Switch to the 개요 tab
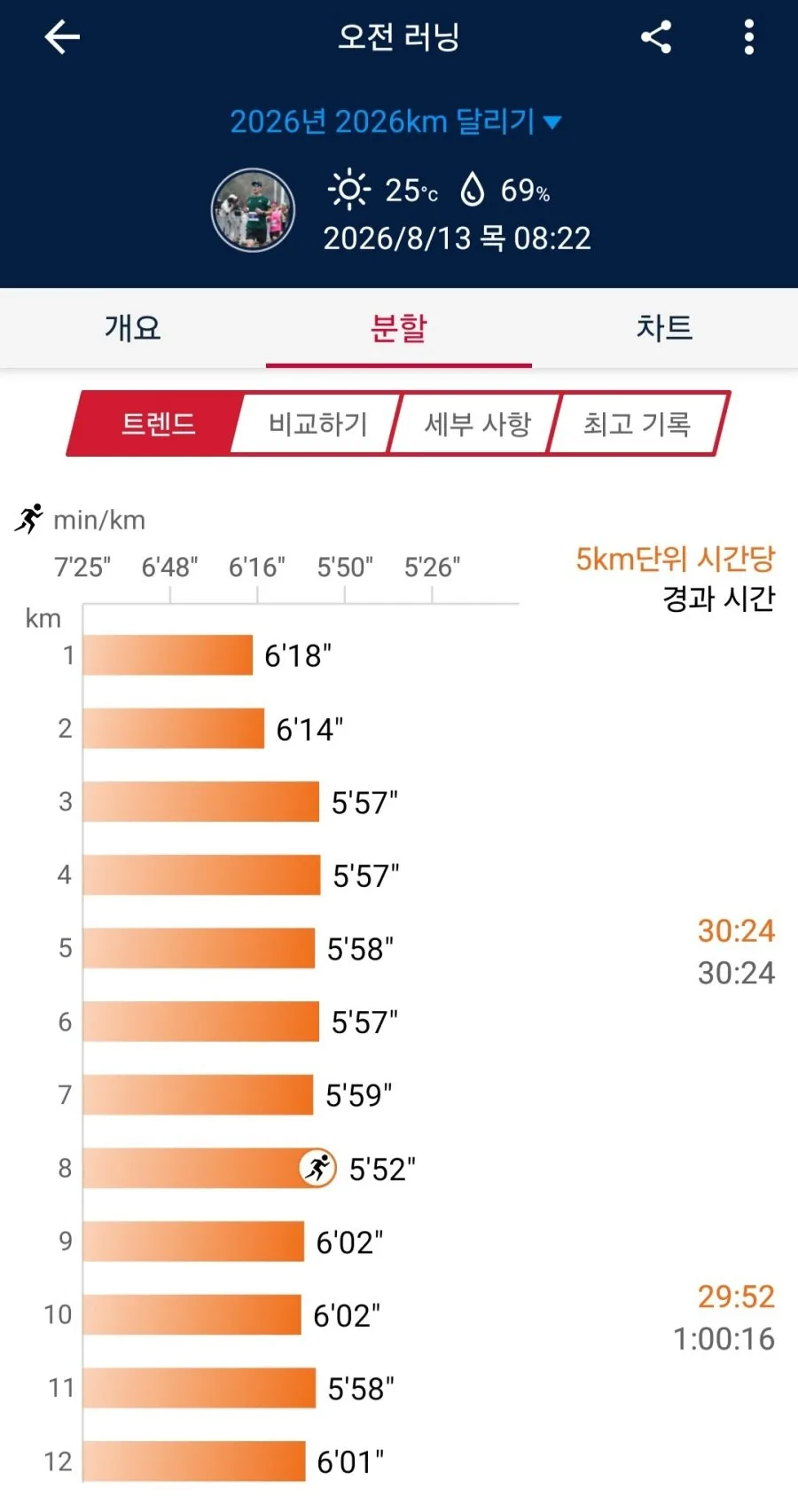 [133, 328]
